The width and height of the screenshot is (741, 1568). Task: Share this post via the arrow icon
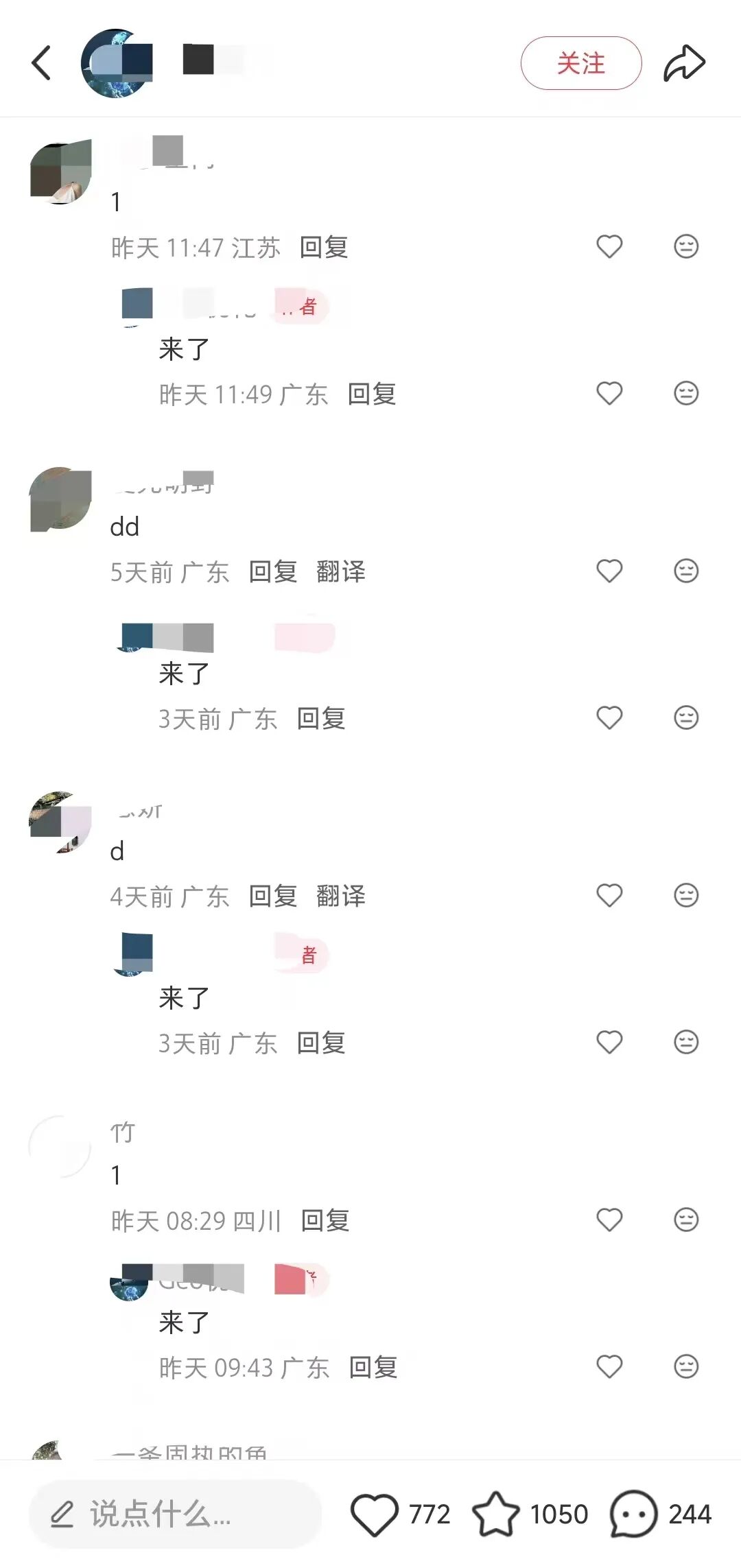point(684,63)
